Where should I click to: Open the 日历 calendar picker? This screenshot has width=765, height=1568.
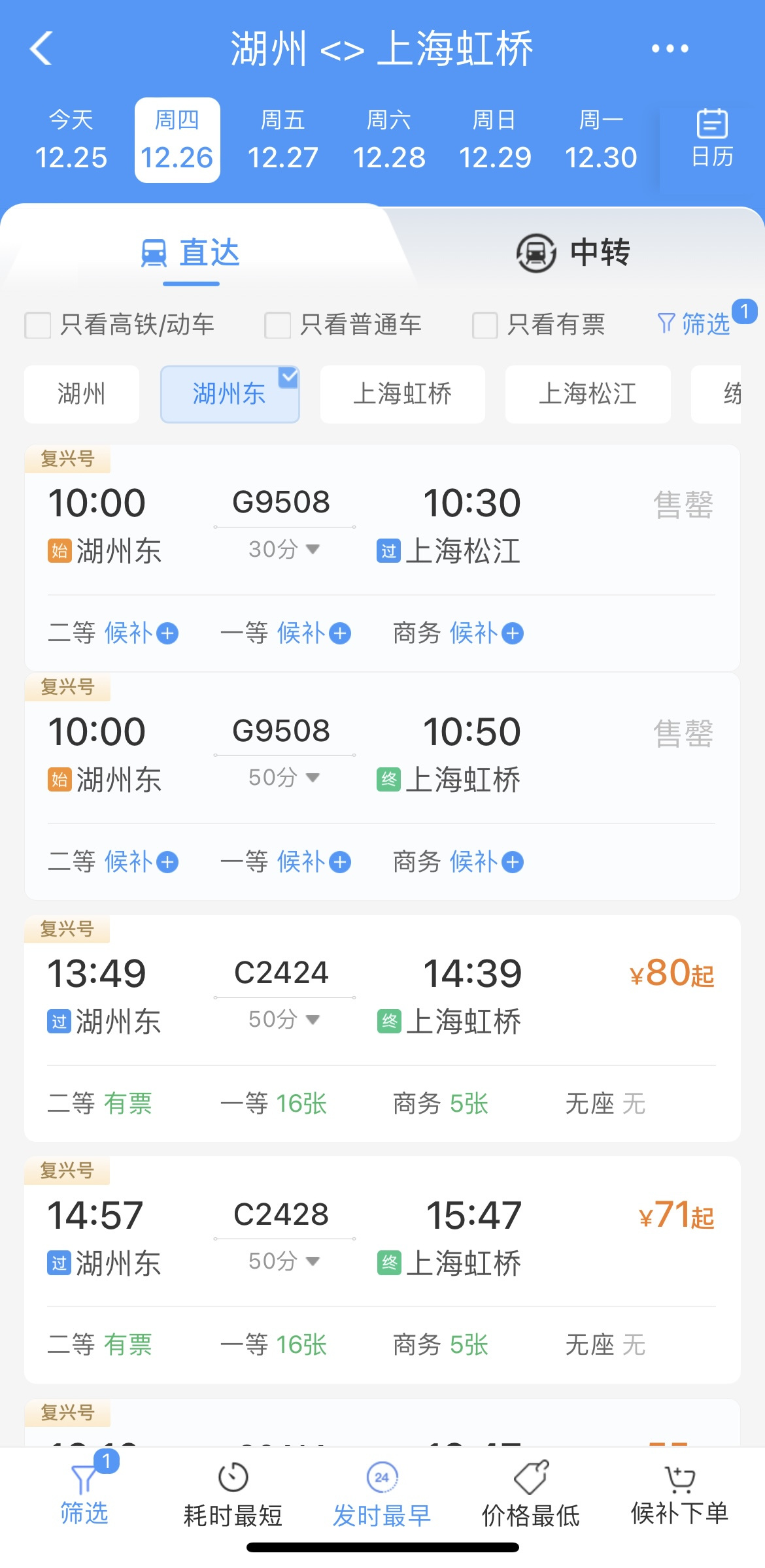[712, 139]
